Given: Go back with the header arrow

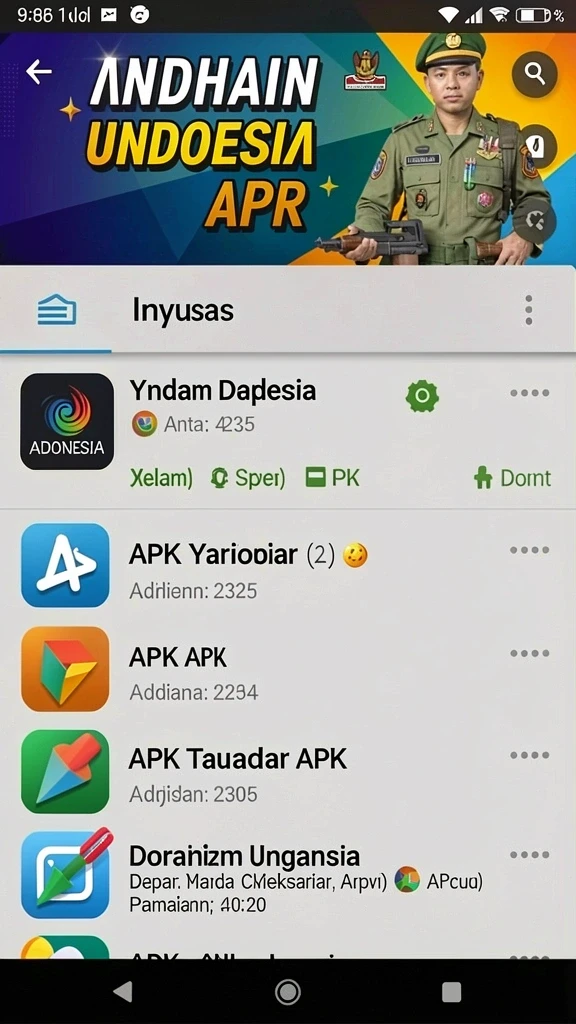Looking at the screenshot, I should [x=39, y=72].
